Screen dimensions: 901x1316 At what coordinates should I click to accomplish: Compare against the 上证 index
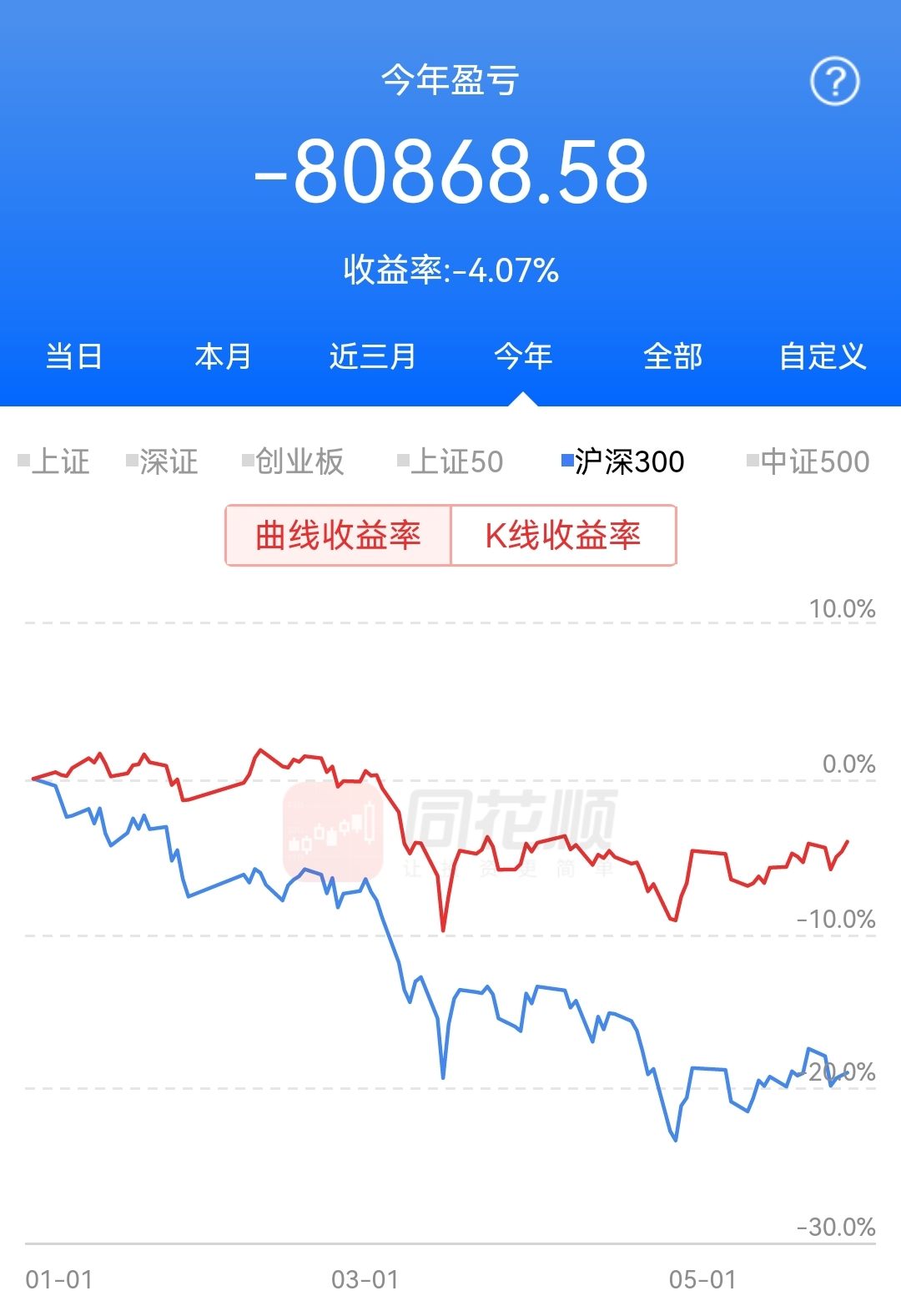(x=53, y=461)
